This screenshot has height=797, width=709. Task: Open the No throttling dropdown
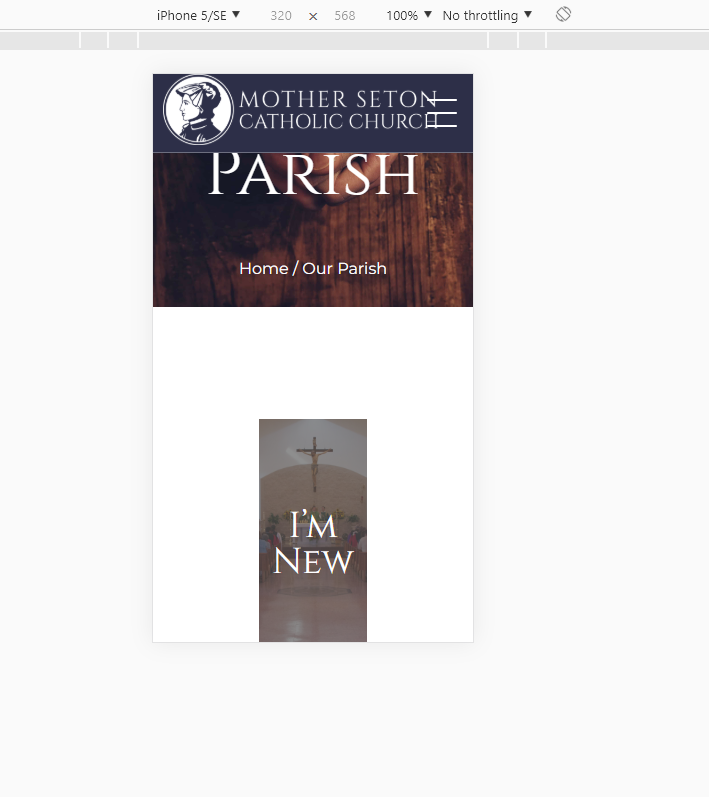(x=487, y=15)
